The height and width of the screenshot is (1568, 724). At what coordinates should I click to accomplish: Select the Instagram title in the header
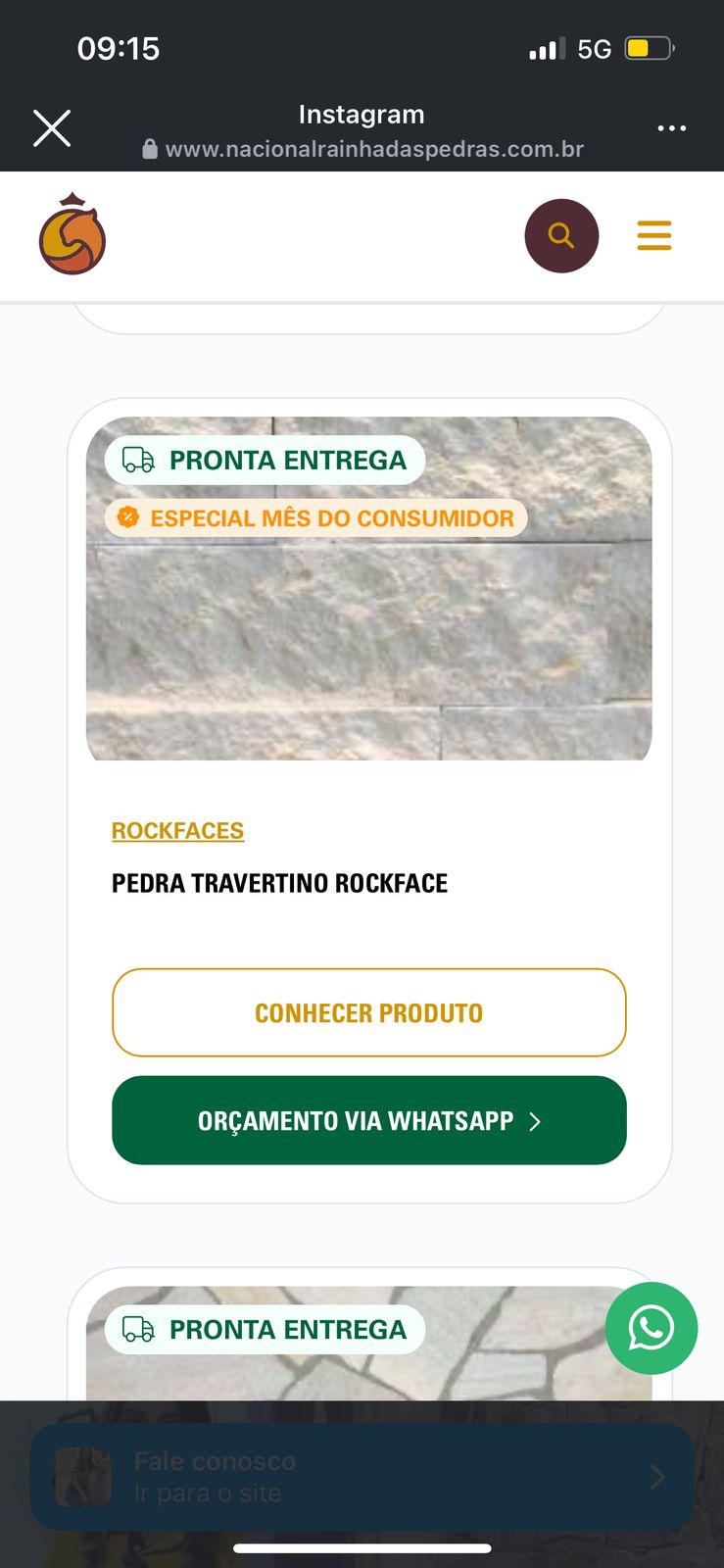tap(362, 114)
